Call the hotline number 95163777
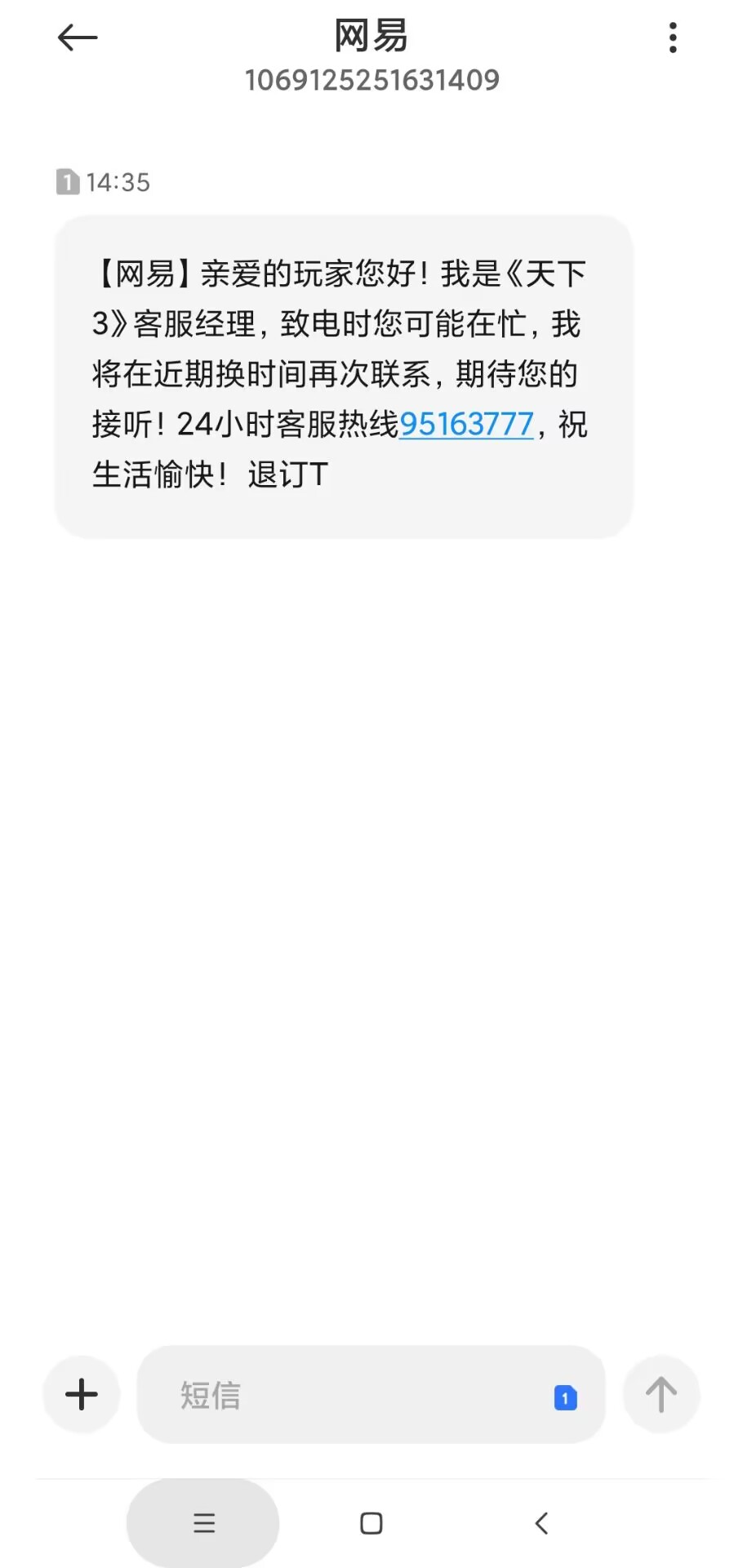The height and width of the screenshot is (1568, 743). pos(466,424)
